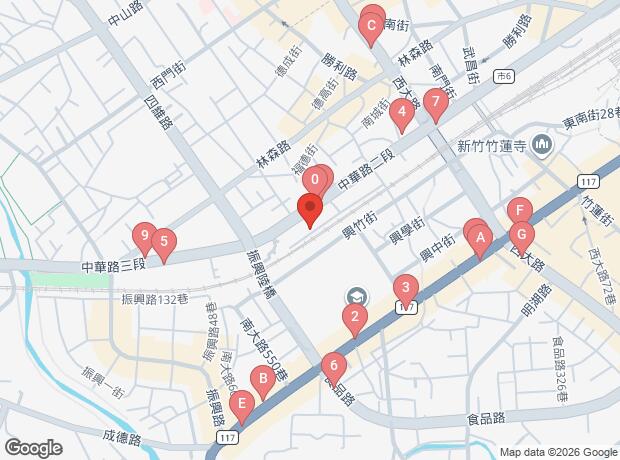Screen dimensions: 620x460
Task: Select marker number 0
Action: [x=315, y=181]
